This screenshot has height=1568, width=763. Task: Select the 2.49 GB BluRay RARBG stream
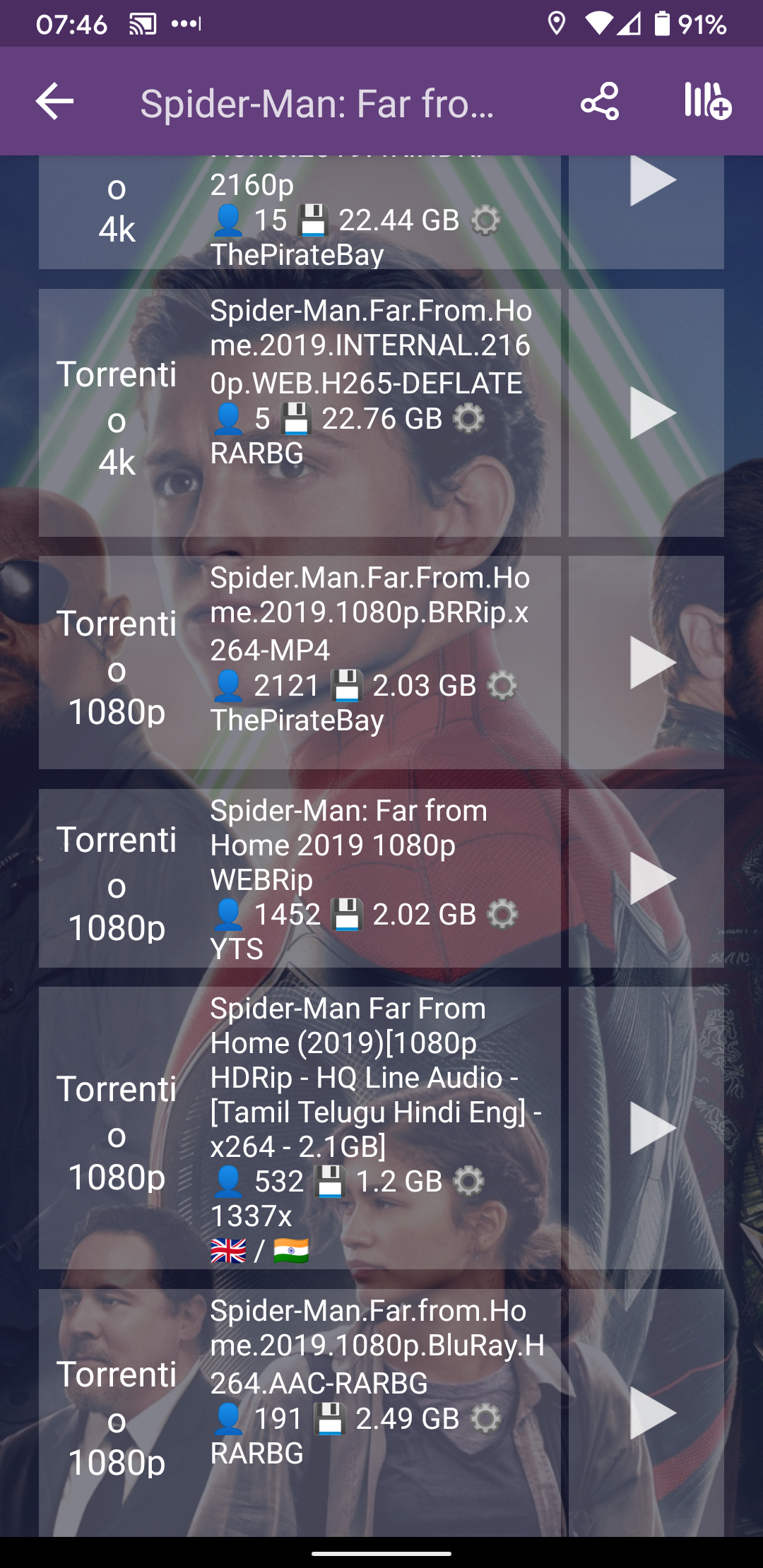[x=300, y=1413]
